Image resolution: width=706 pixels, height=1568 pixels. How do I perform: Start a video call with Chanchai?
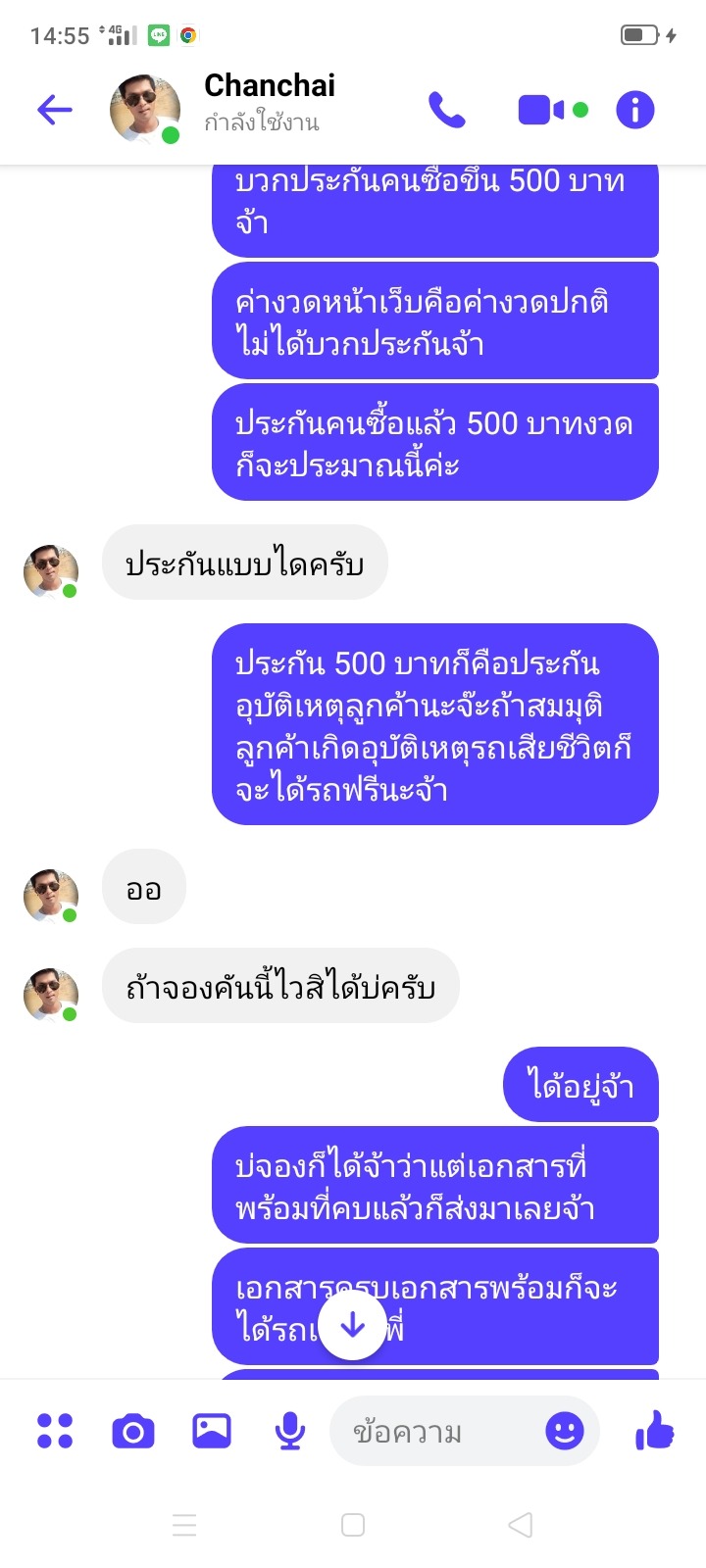click(x=541, y=110)
